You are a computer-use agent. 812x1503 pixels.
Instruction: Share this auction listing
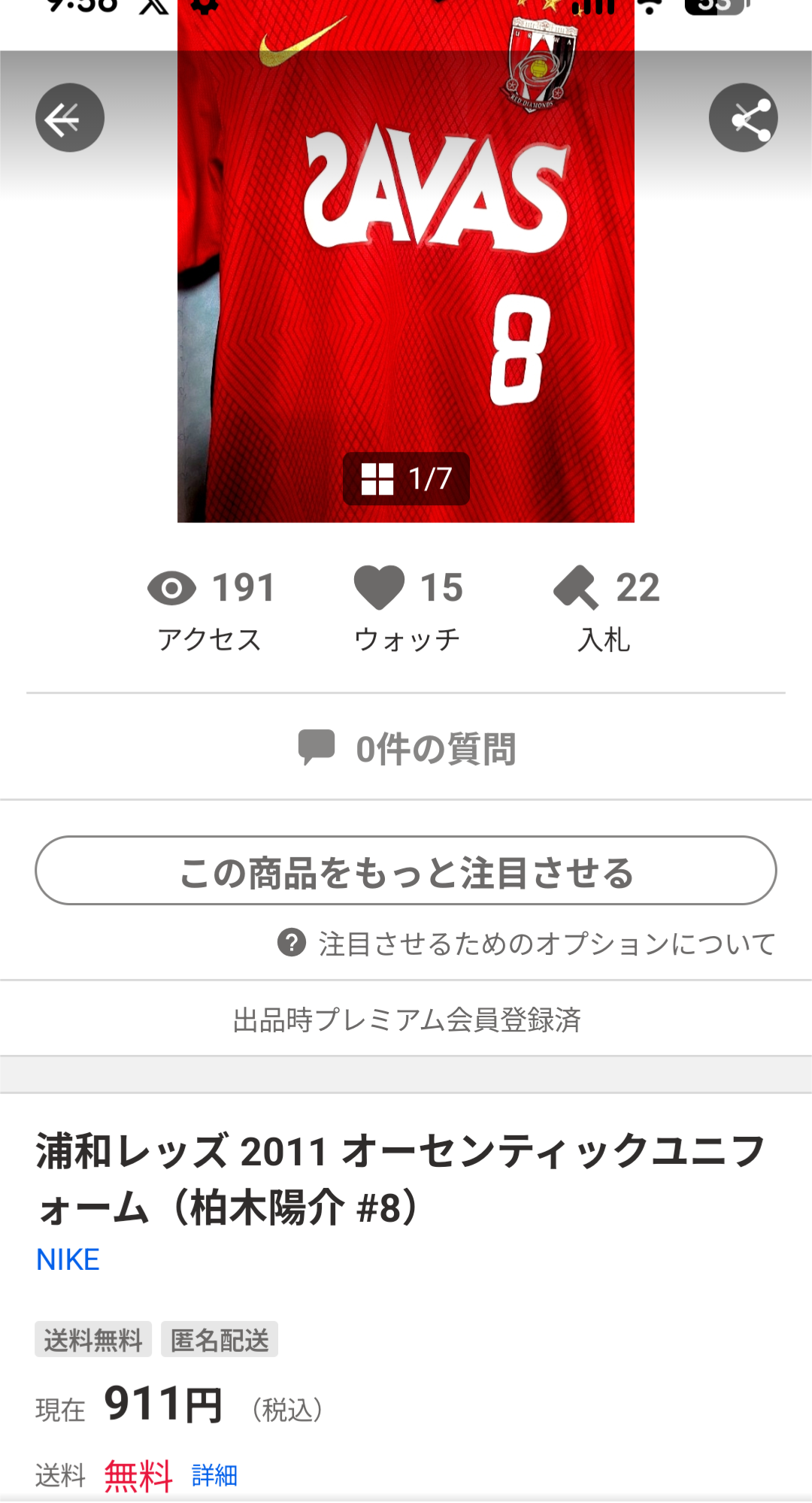click(743, 118)
